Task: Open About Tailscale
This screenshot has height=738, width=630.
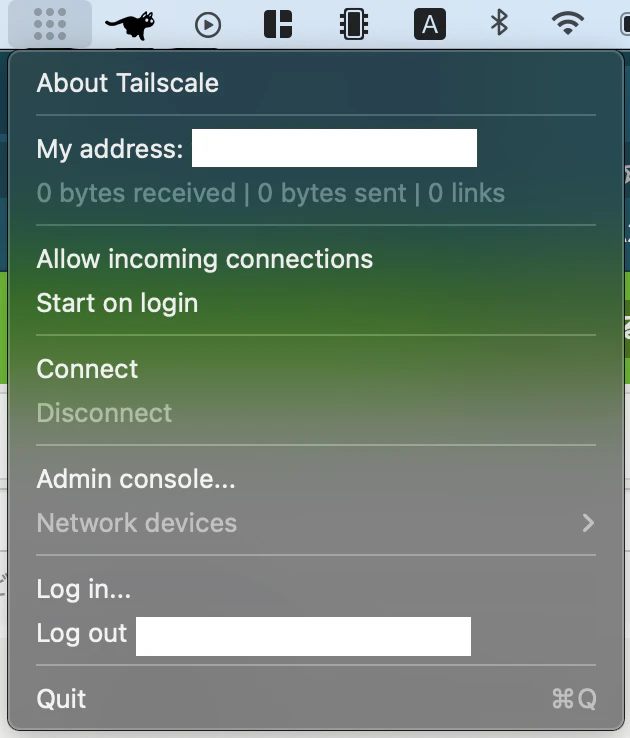Action: click(x=127, y=83)
